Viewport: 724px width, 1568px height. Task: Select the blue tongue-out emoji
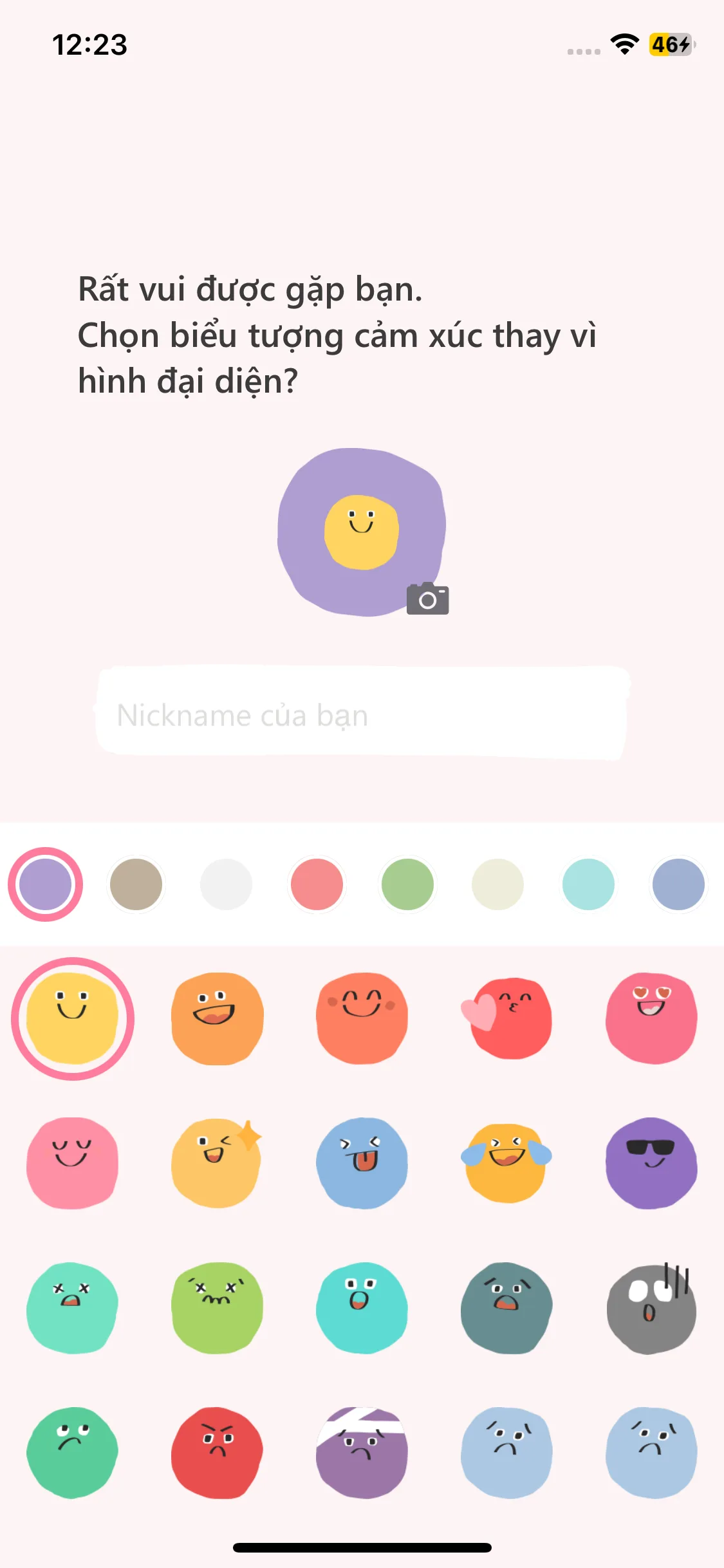pos(362,1163)
